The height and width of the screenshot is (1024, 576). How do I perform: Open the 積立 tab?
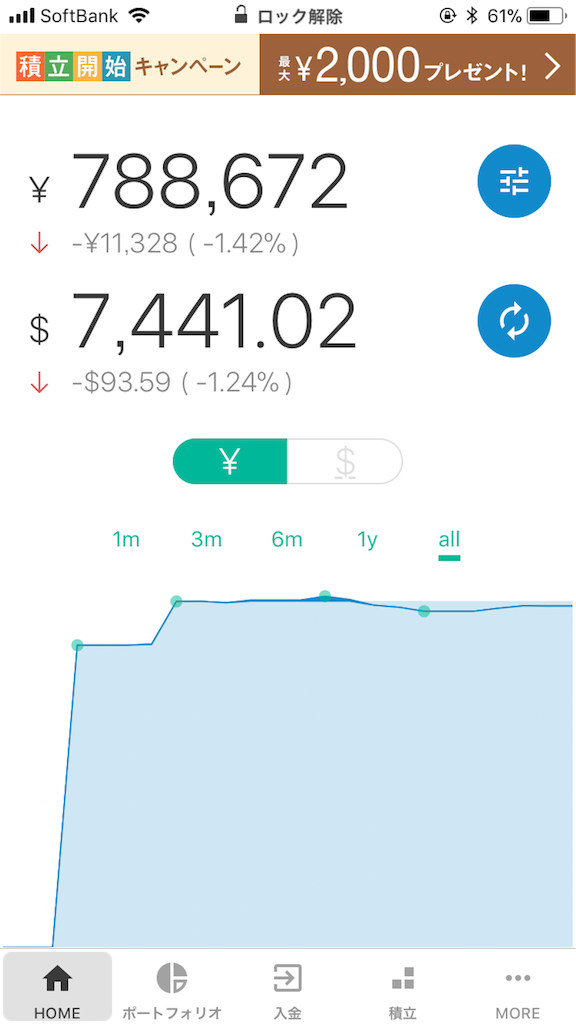402,987
